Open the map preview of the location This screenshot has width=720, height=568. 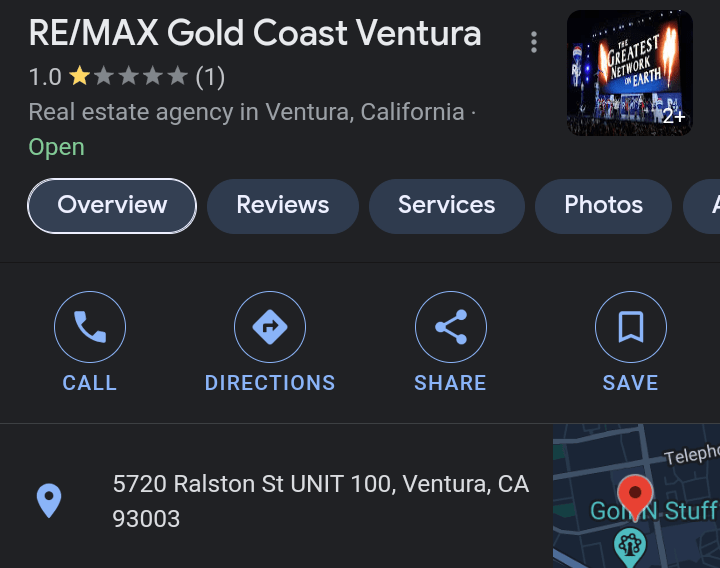coord(636,497)
